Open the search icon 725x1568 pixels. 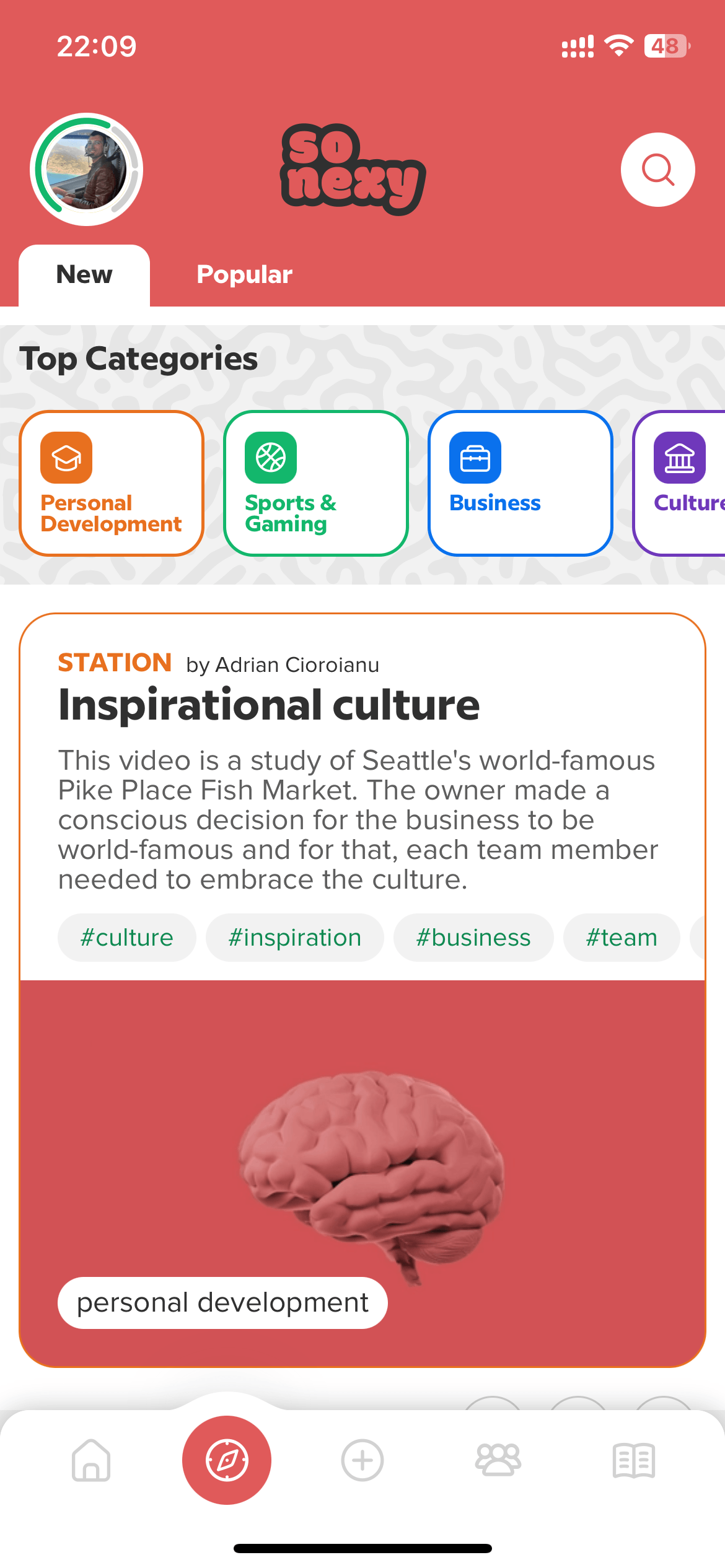pos(657,170)
